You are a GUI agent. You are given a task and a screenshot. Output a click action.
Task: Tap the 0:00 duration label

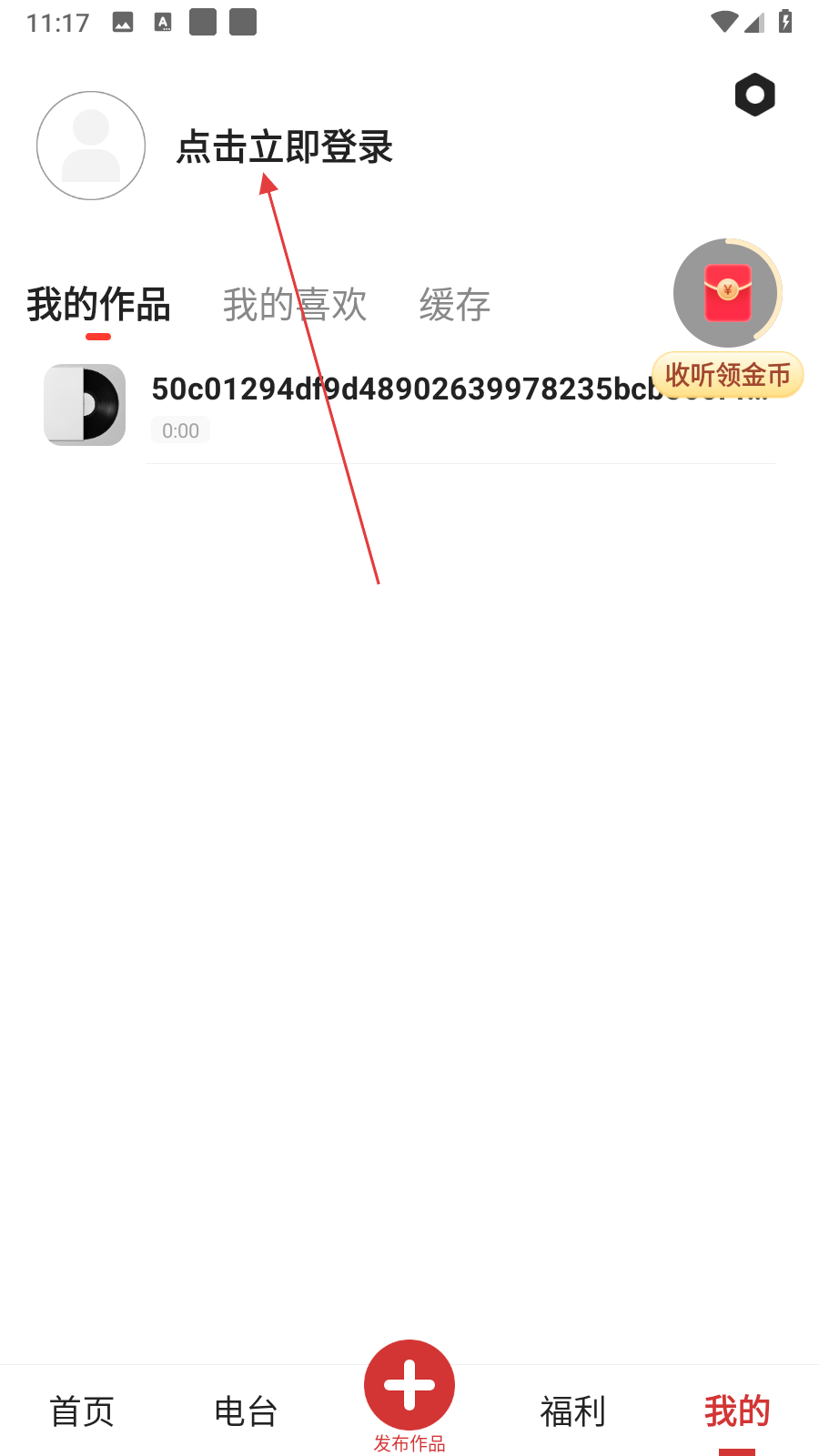(x=180, y=430)
